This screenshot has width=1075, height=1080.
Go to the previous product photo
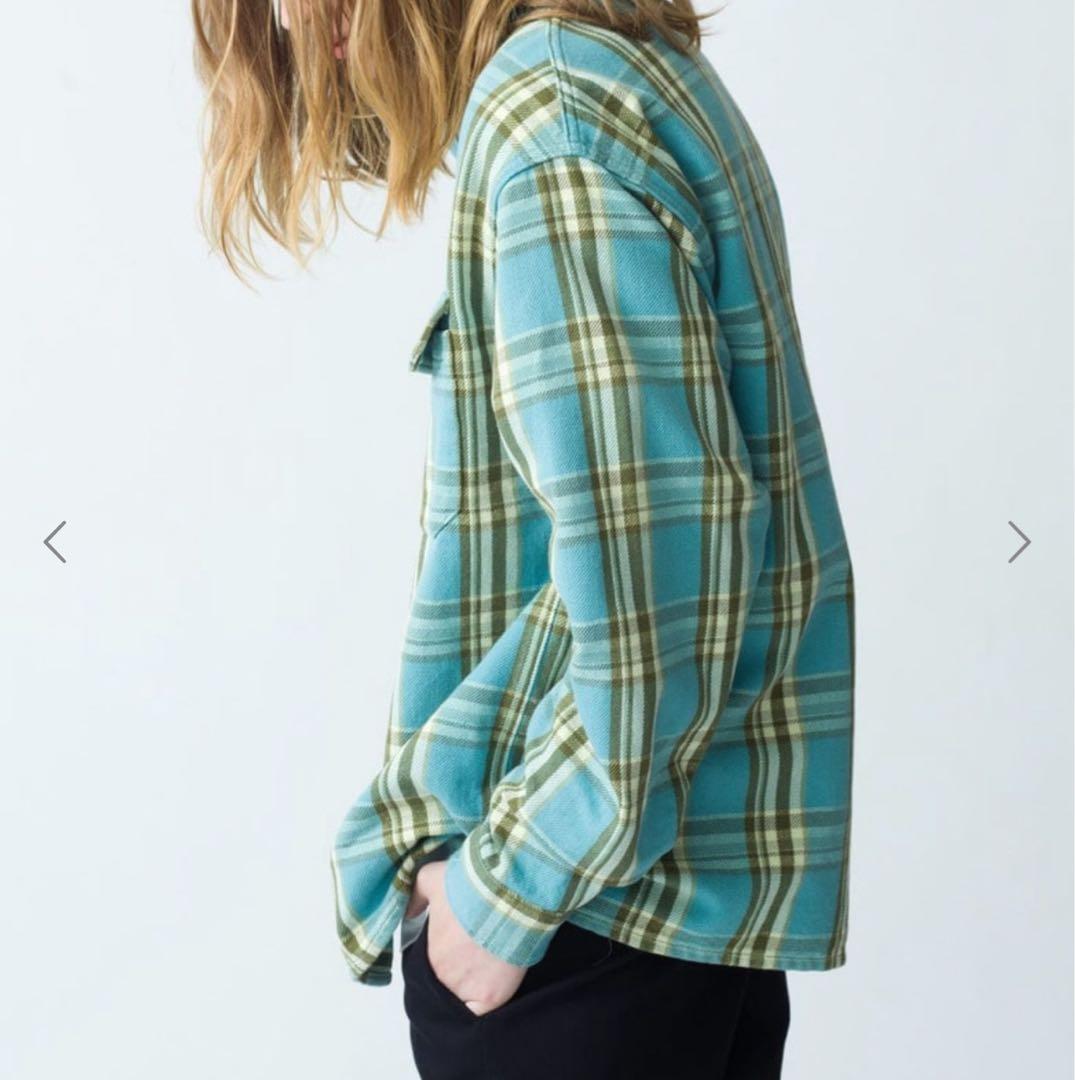pos(55,542)
